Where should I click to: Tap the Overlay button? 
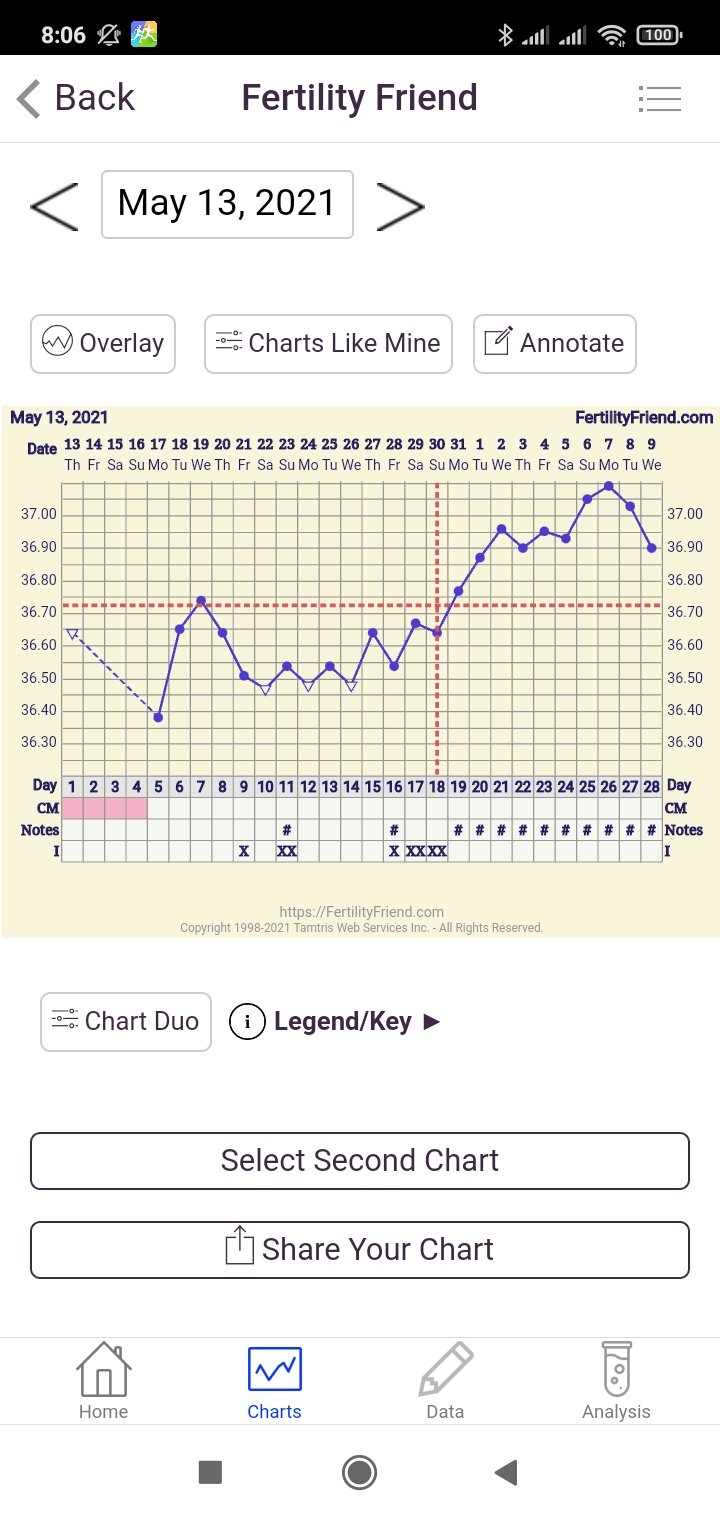tap(103, 343)
